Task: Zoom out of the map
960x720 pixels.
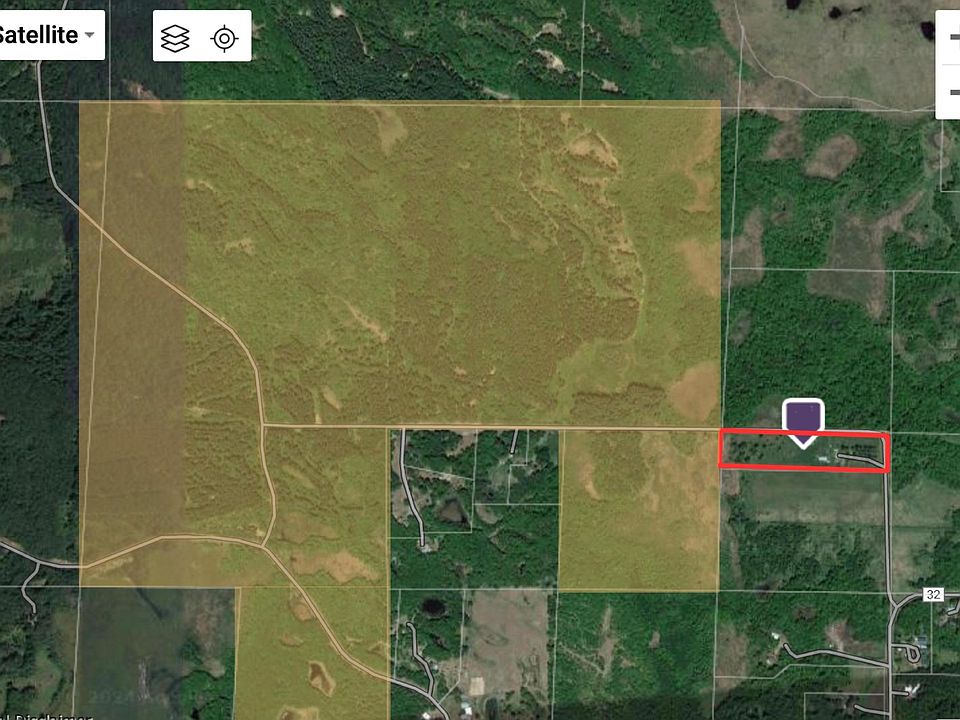Action: pos(951,92)
